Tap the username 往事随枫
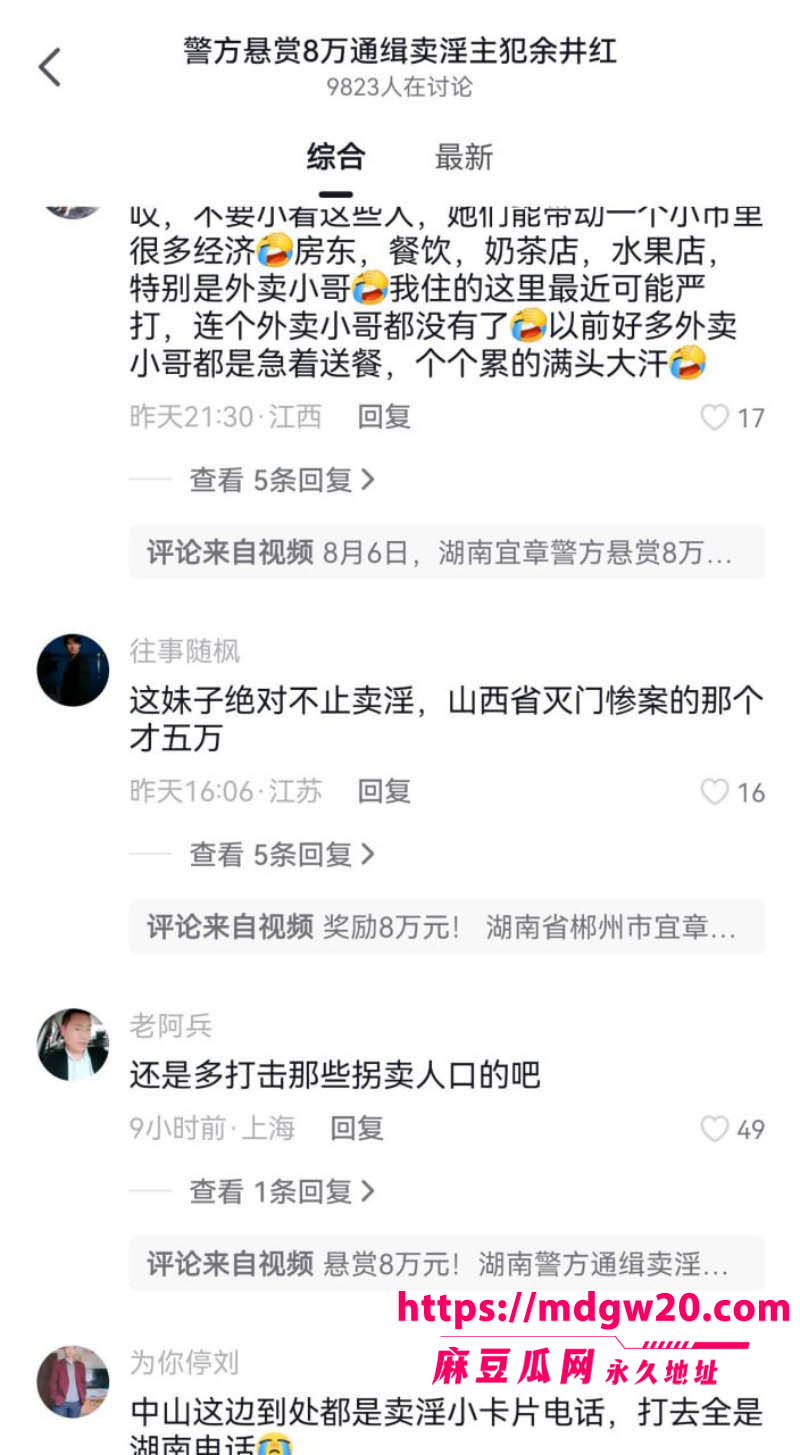 (x=185, y=652)
